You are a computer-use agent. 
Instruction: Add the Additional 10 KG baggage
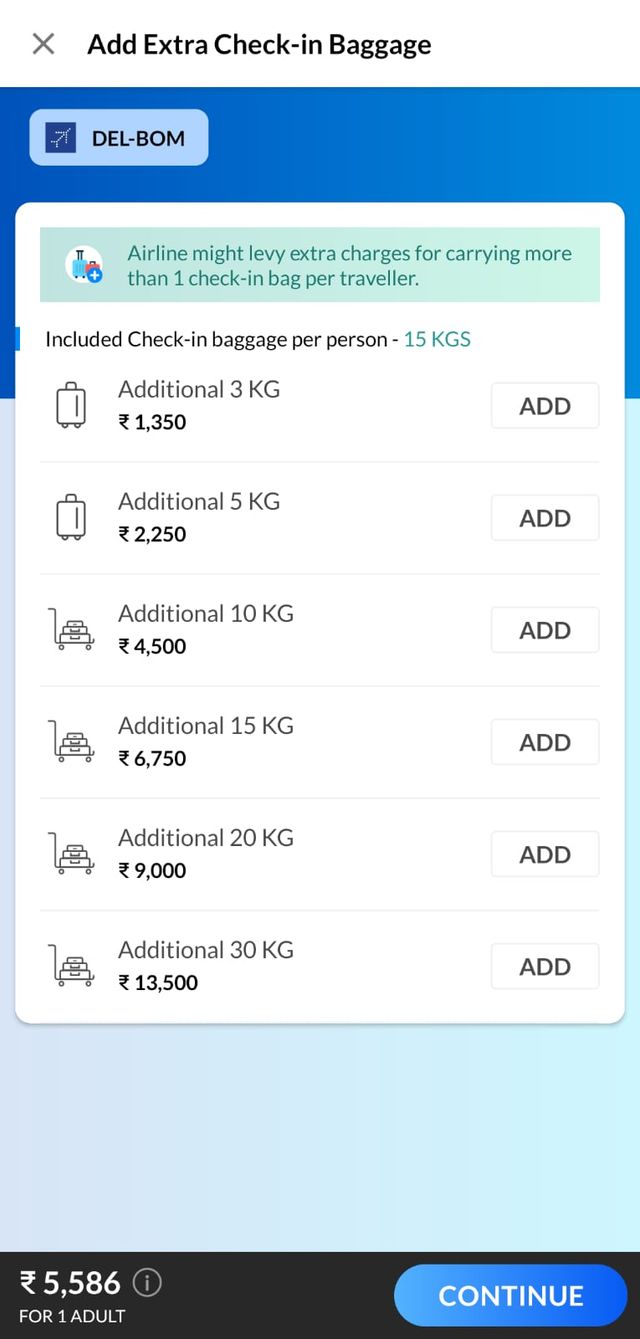click(x=544, y=630)
